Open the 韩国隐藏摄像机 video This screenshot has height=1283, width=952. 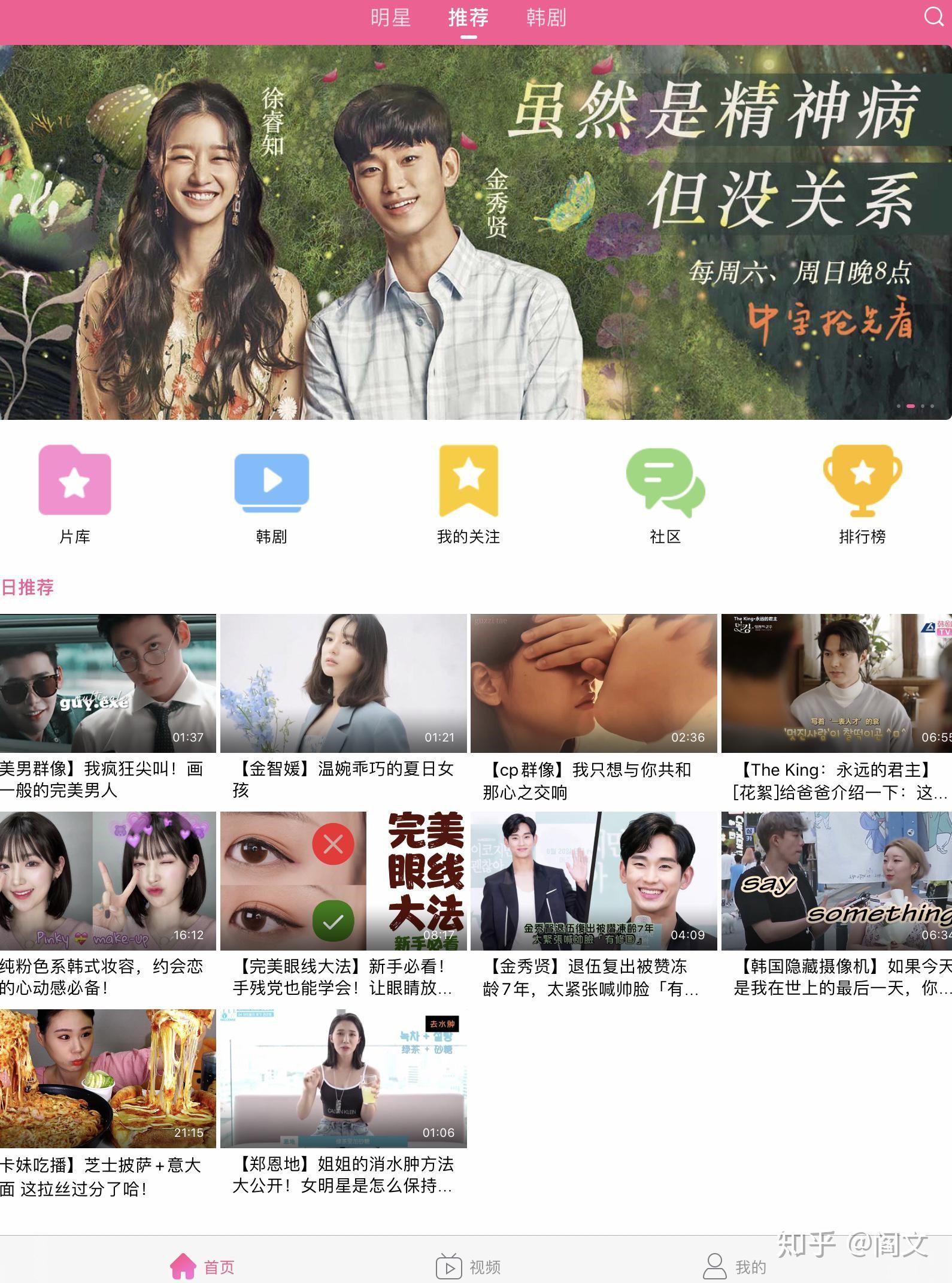(x=836, y=881)
